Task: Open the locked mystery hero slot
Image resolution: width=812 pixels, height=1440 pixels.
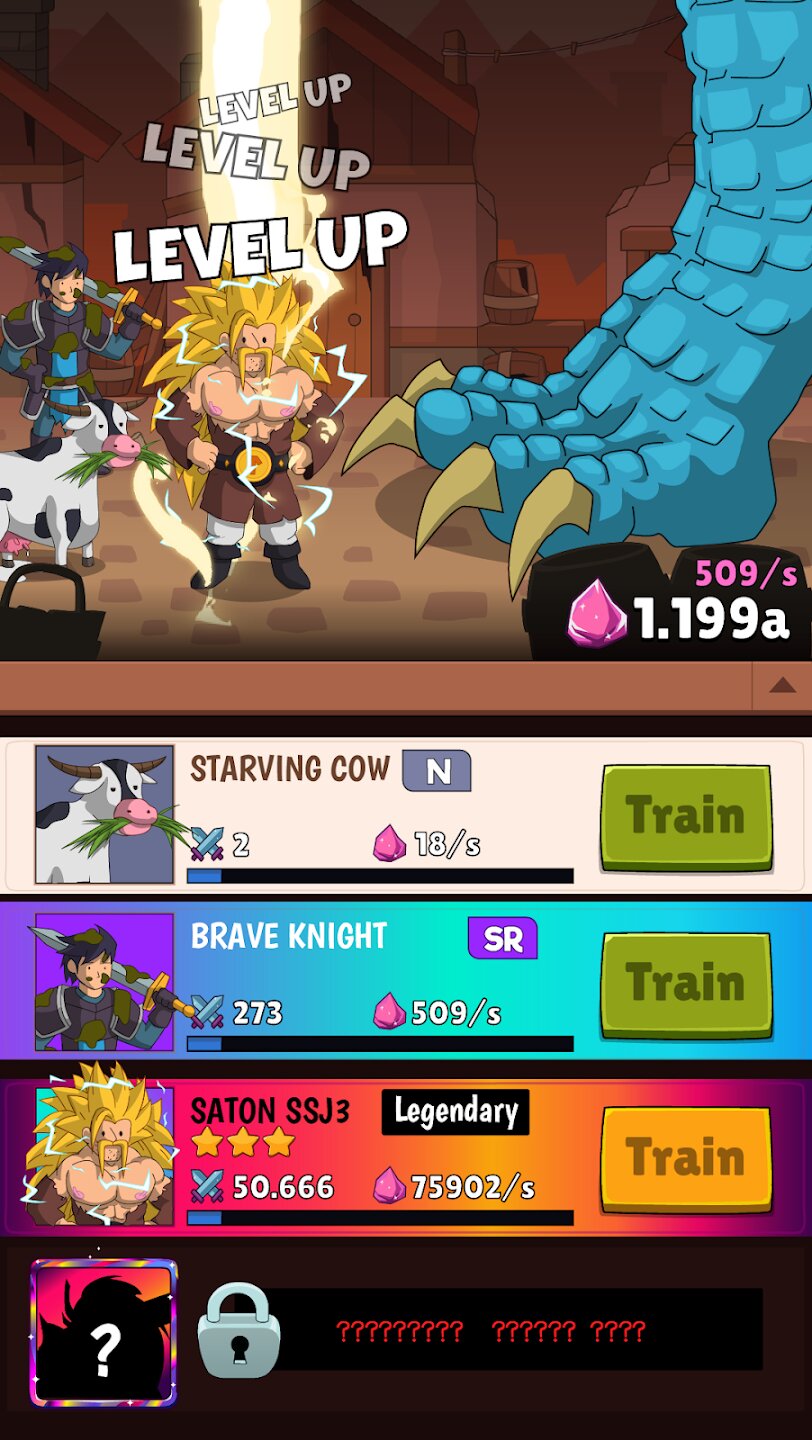Action: (104, 1332)
